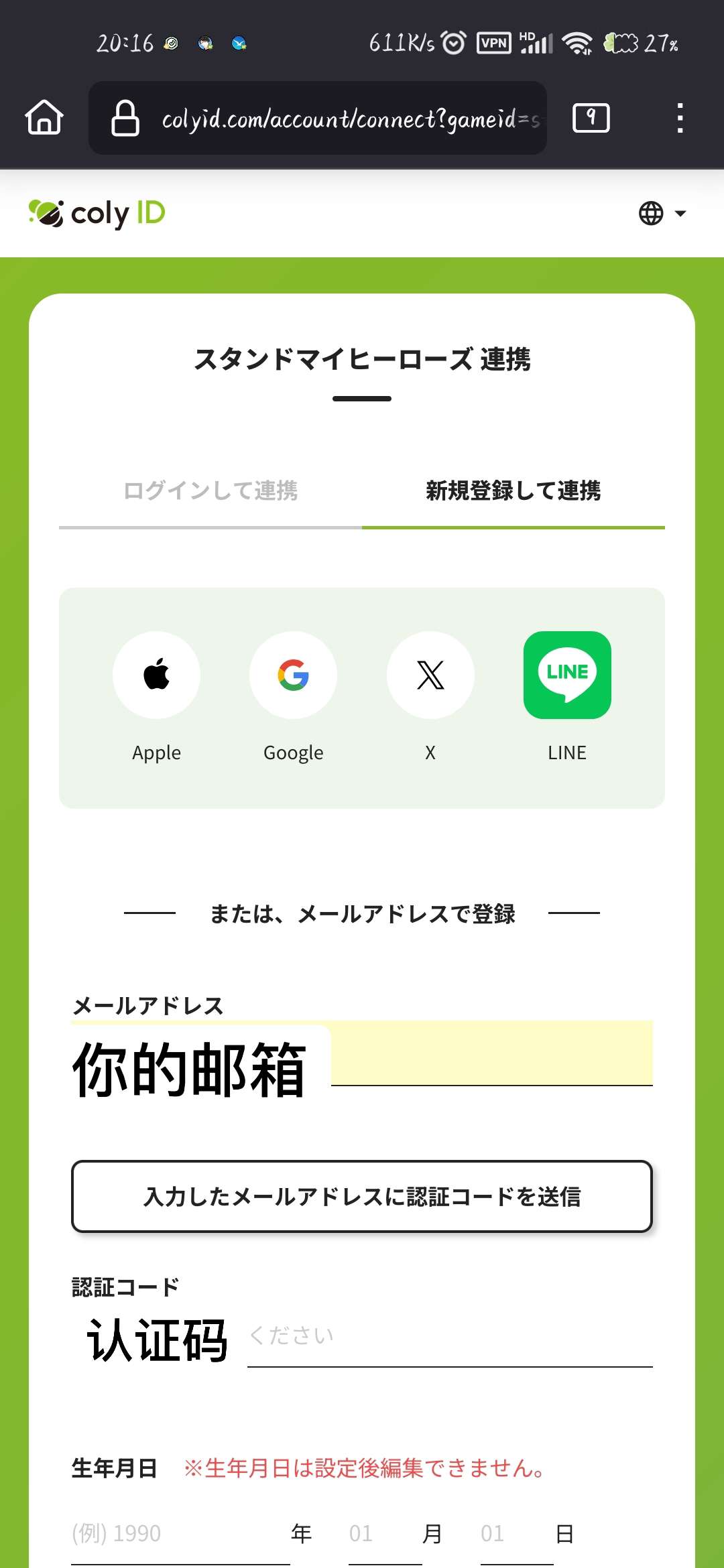Open the language globe dropdown
This screenshot has height=1568, width=724.
click(x=662, y=213)
